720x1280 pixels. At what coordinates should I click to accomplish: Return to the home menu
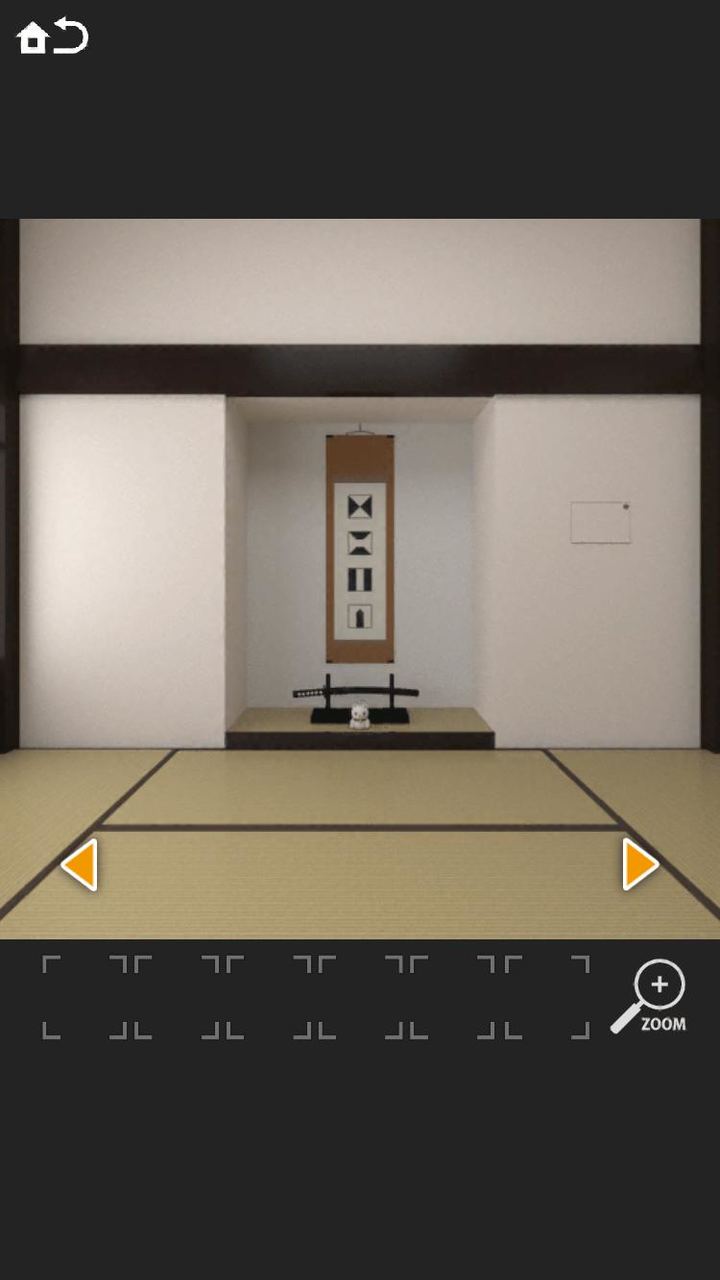31,38
